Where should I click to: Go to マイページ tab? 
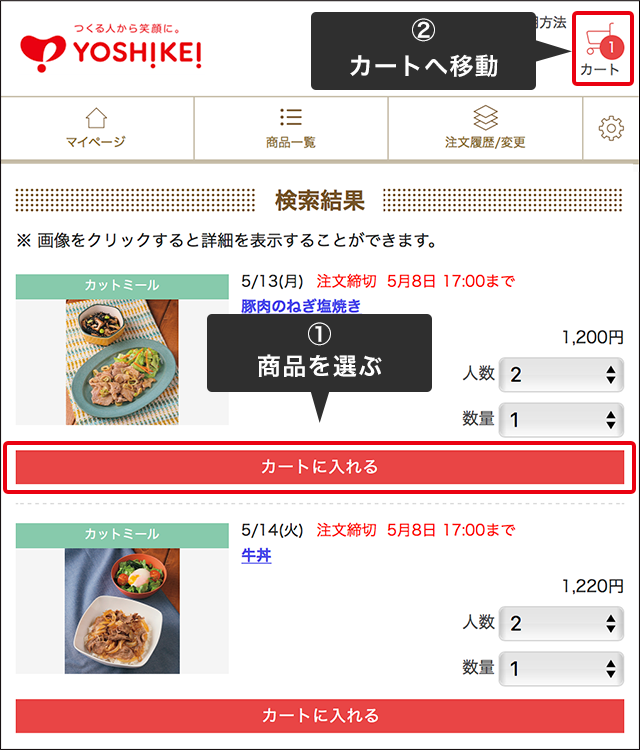click(96, 129)
